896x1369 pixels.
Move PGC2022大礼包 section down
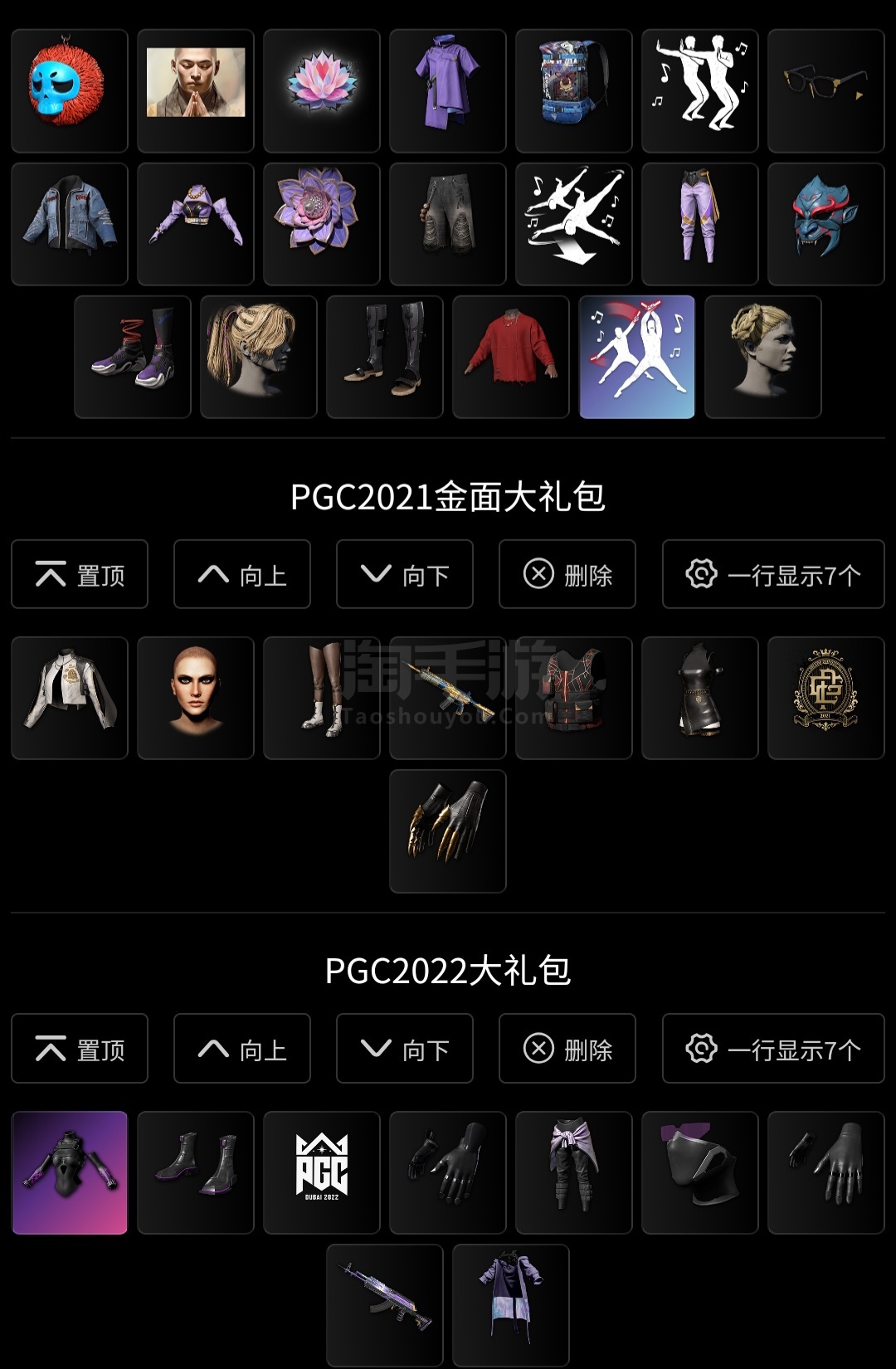click(404, 1048)
